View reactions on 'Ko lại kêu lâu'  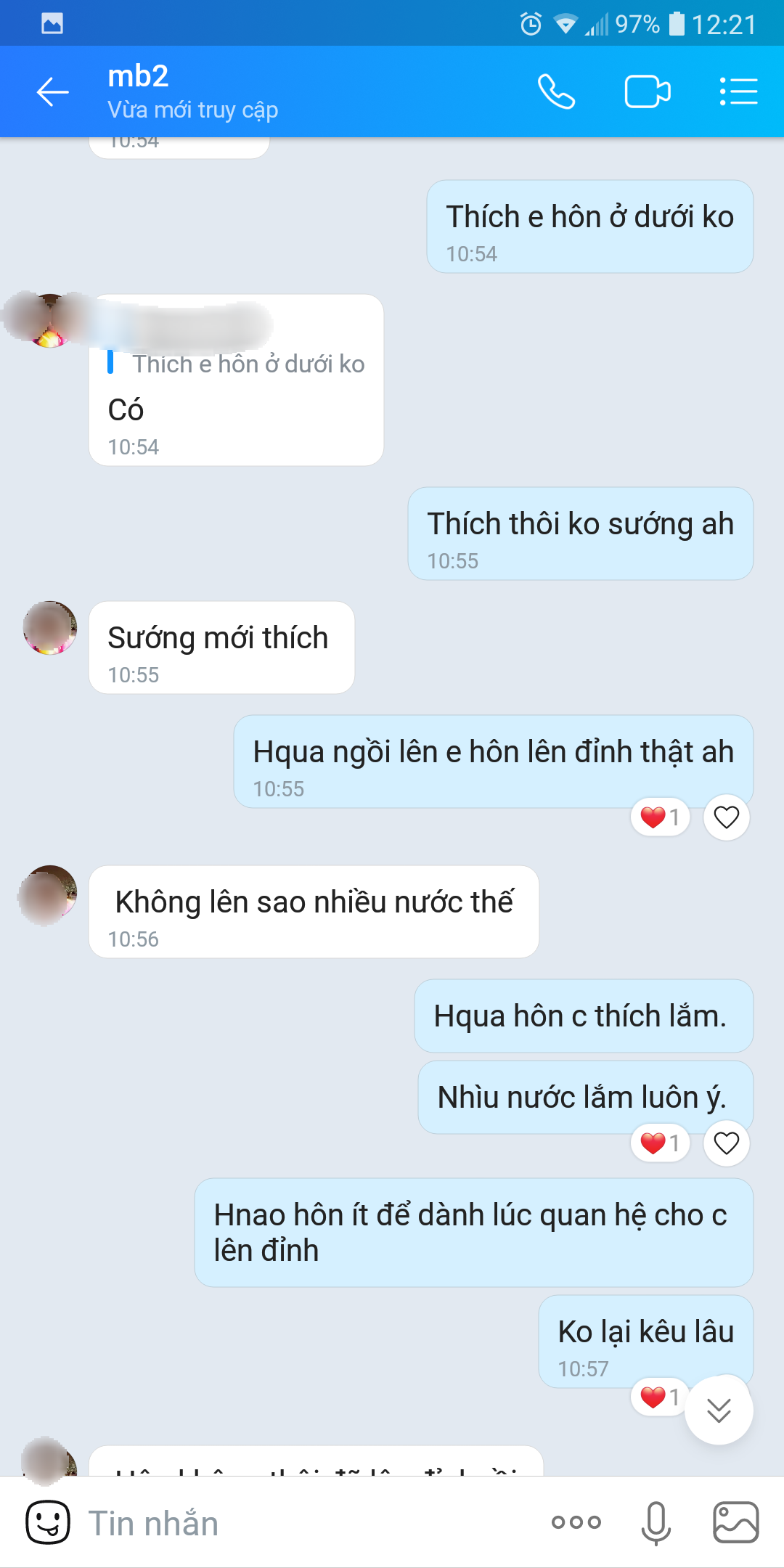click(658, 1397)
